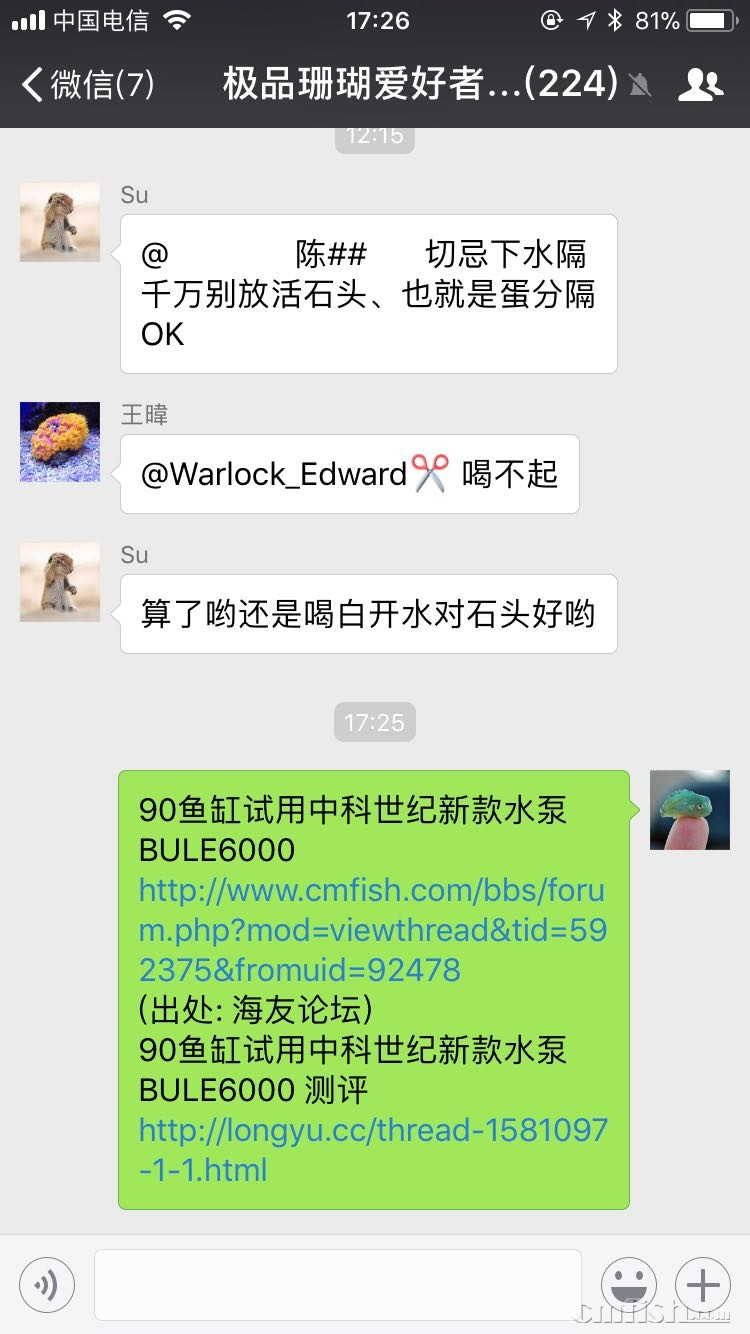Open Su's avatar on the 切忌下水隔 message
The image size is (750, 1334).
point(60,222)
